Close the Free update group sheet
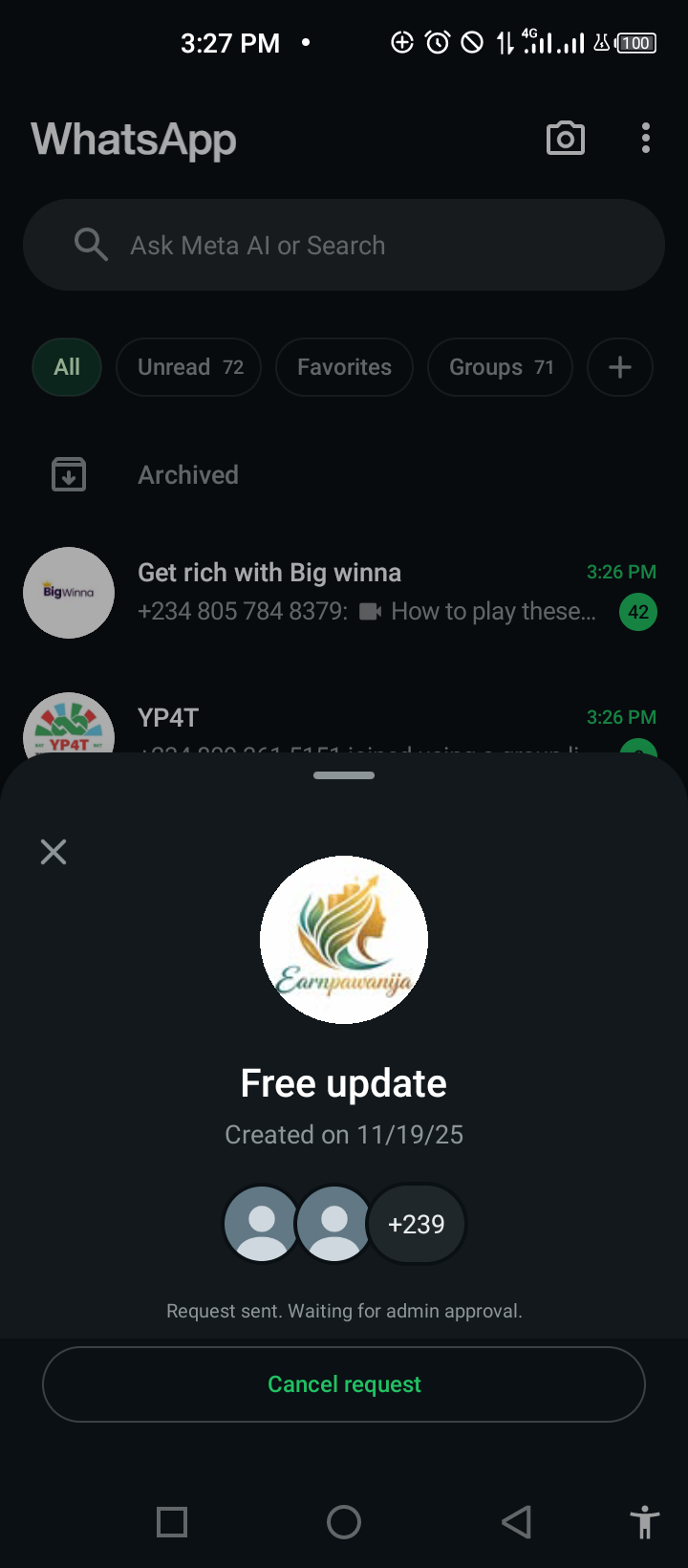 point(54,852)
